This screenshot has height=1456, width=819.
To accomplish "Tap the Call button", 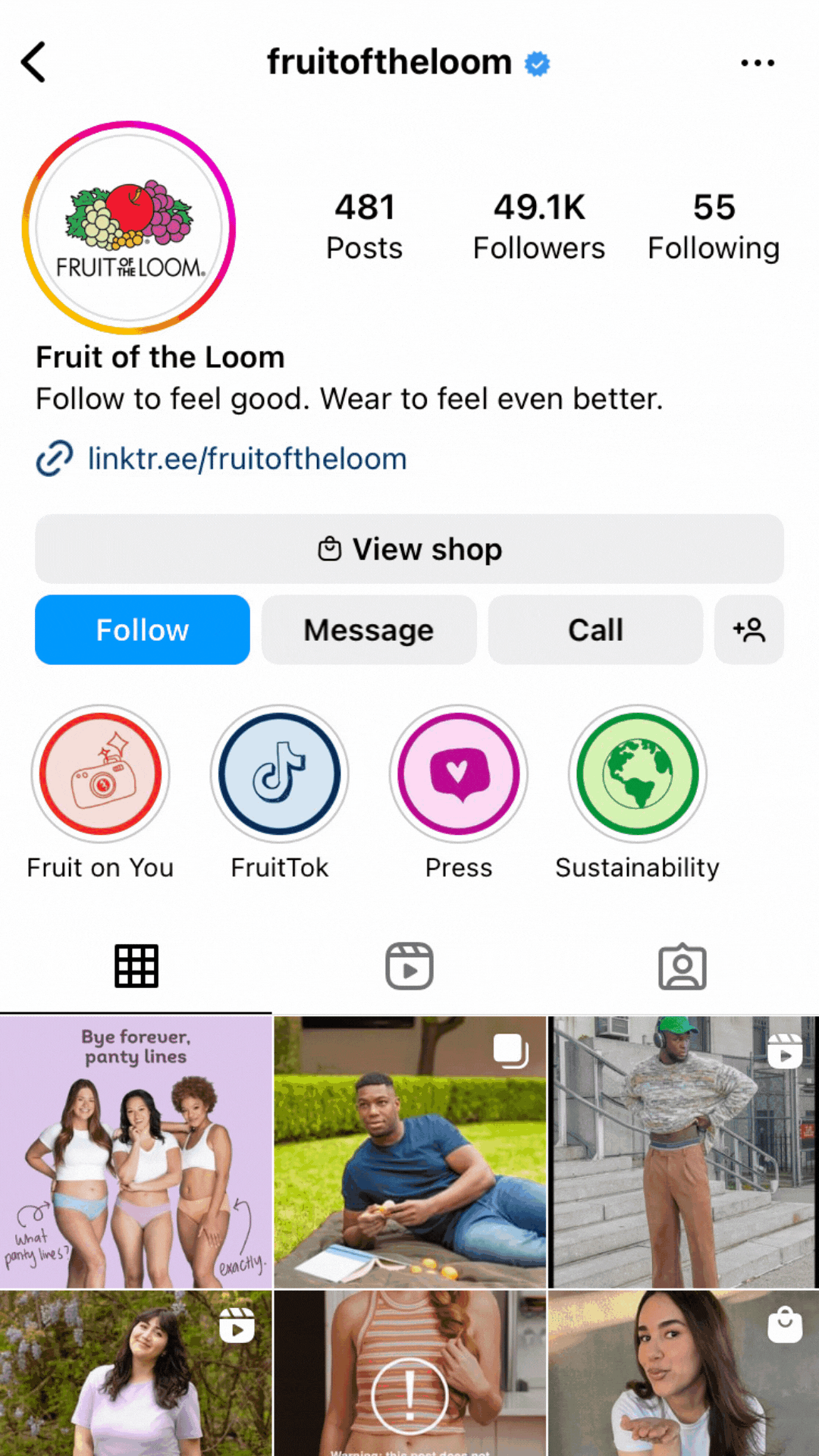I will pyautogui.click(x=595, y=630).
